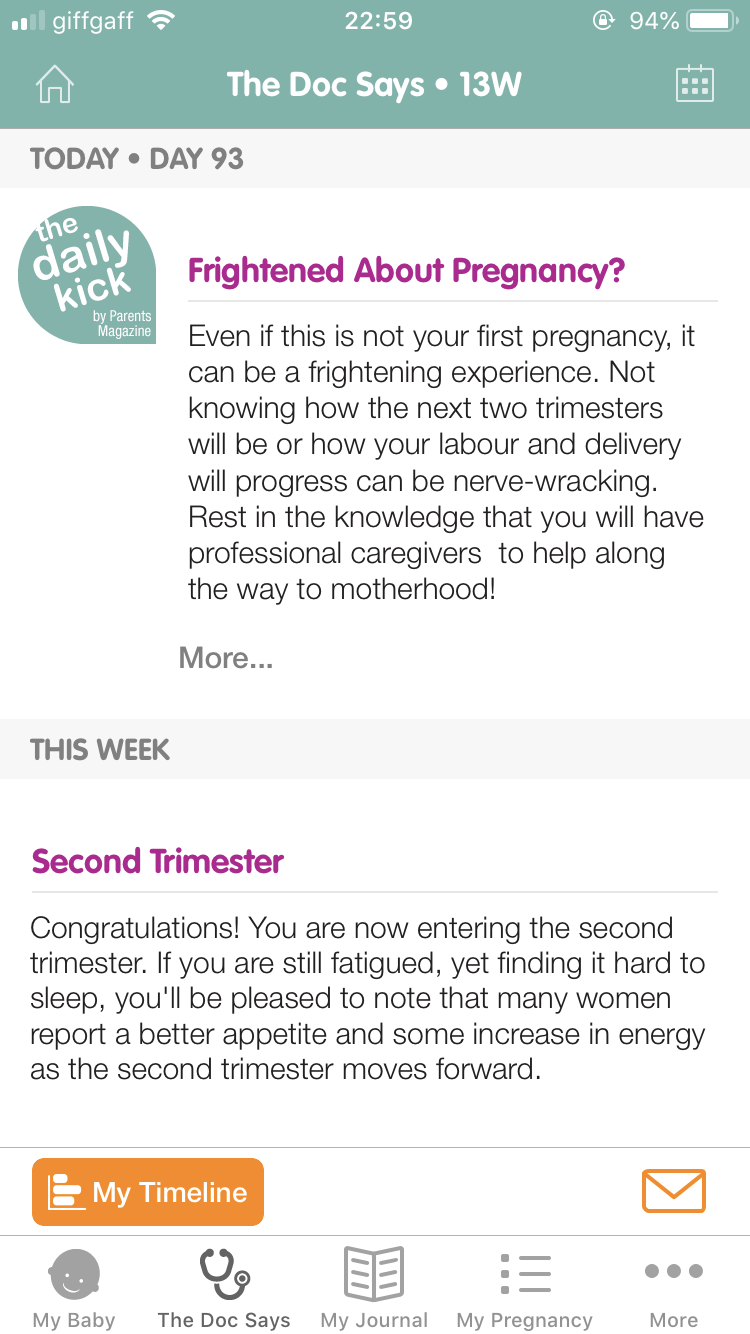Viewport: 750px width, 1334px height.
Task: Switch to the My Baby tab
Action: (x=74, y=1288)
